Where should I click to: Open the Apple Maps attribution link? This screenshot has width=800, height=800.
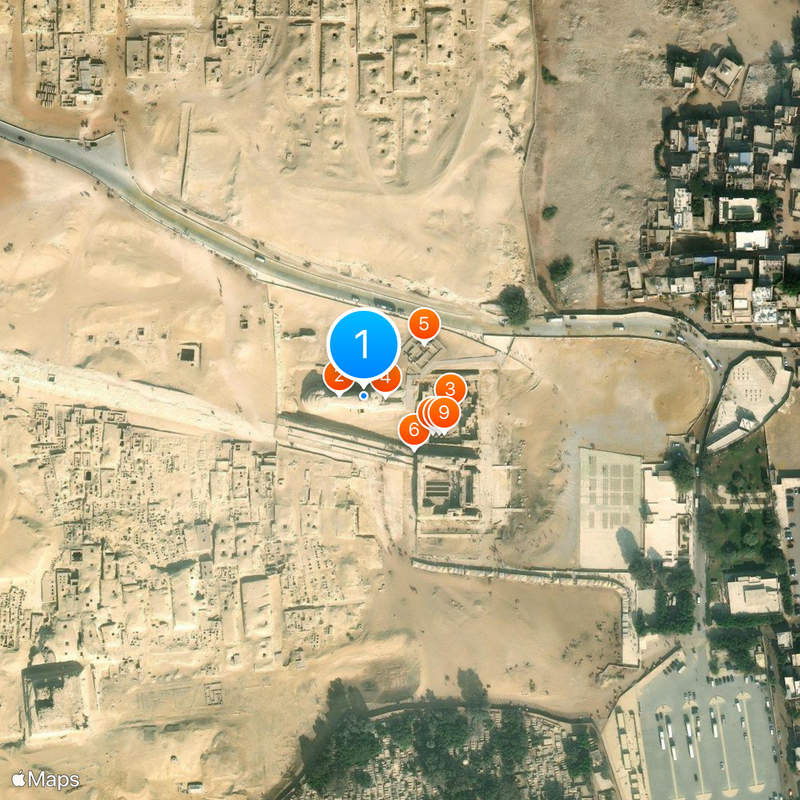tap(46, 778)
